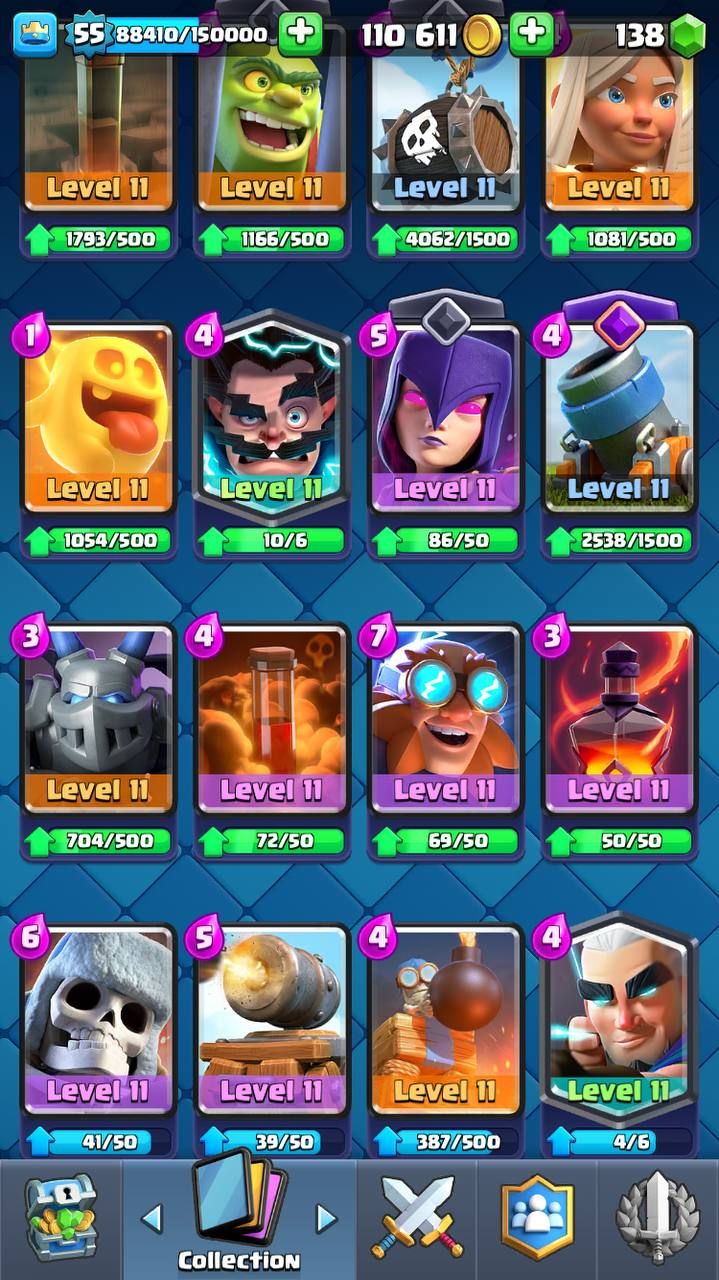Open the Clan social tab
The image size is (719, 1280).
point(537,1220)
